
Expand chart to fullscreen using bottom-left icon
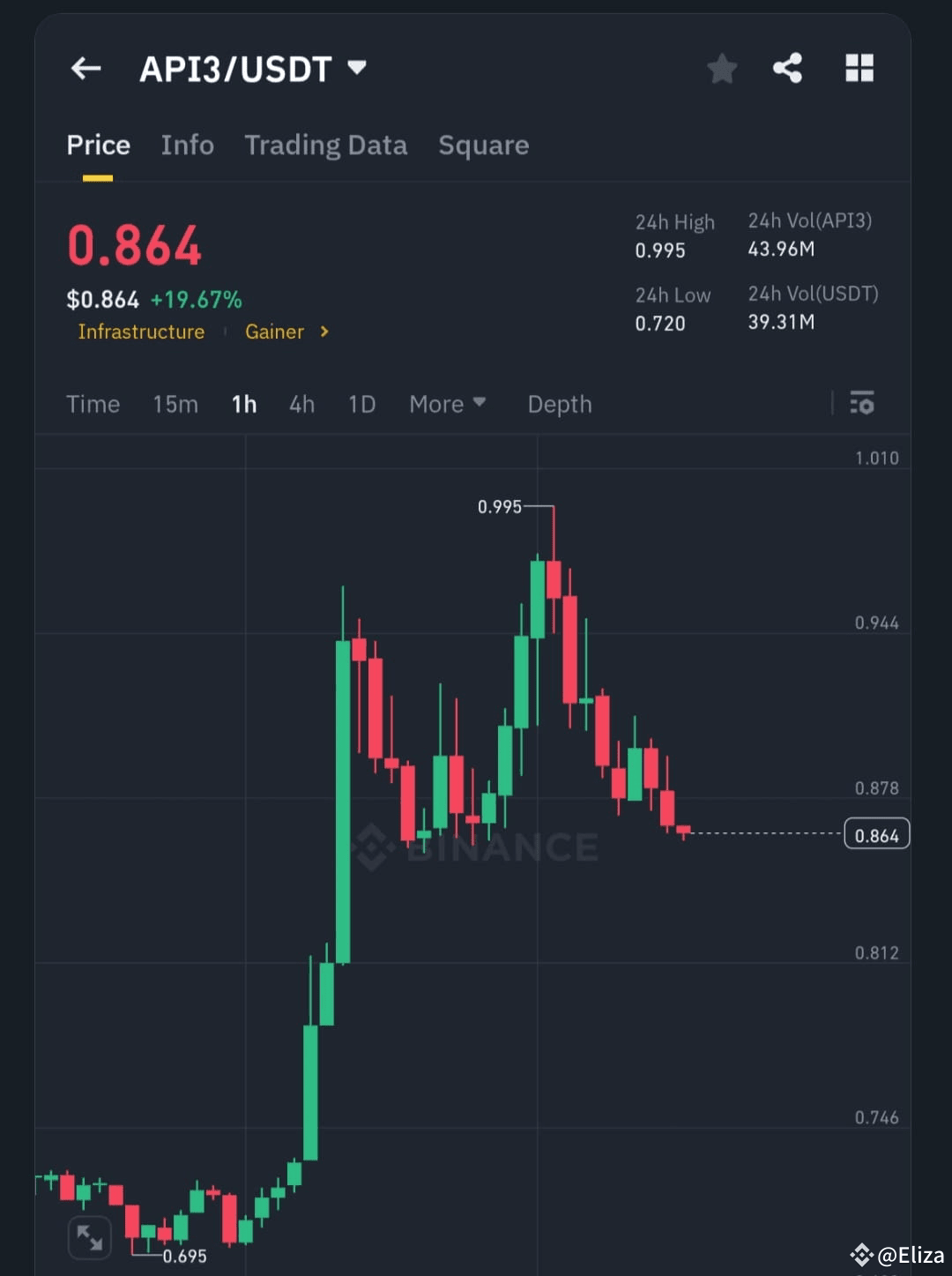tap(89, 1238)
